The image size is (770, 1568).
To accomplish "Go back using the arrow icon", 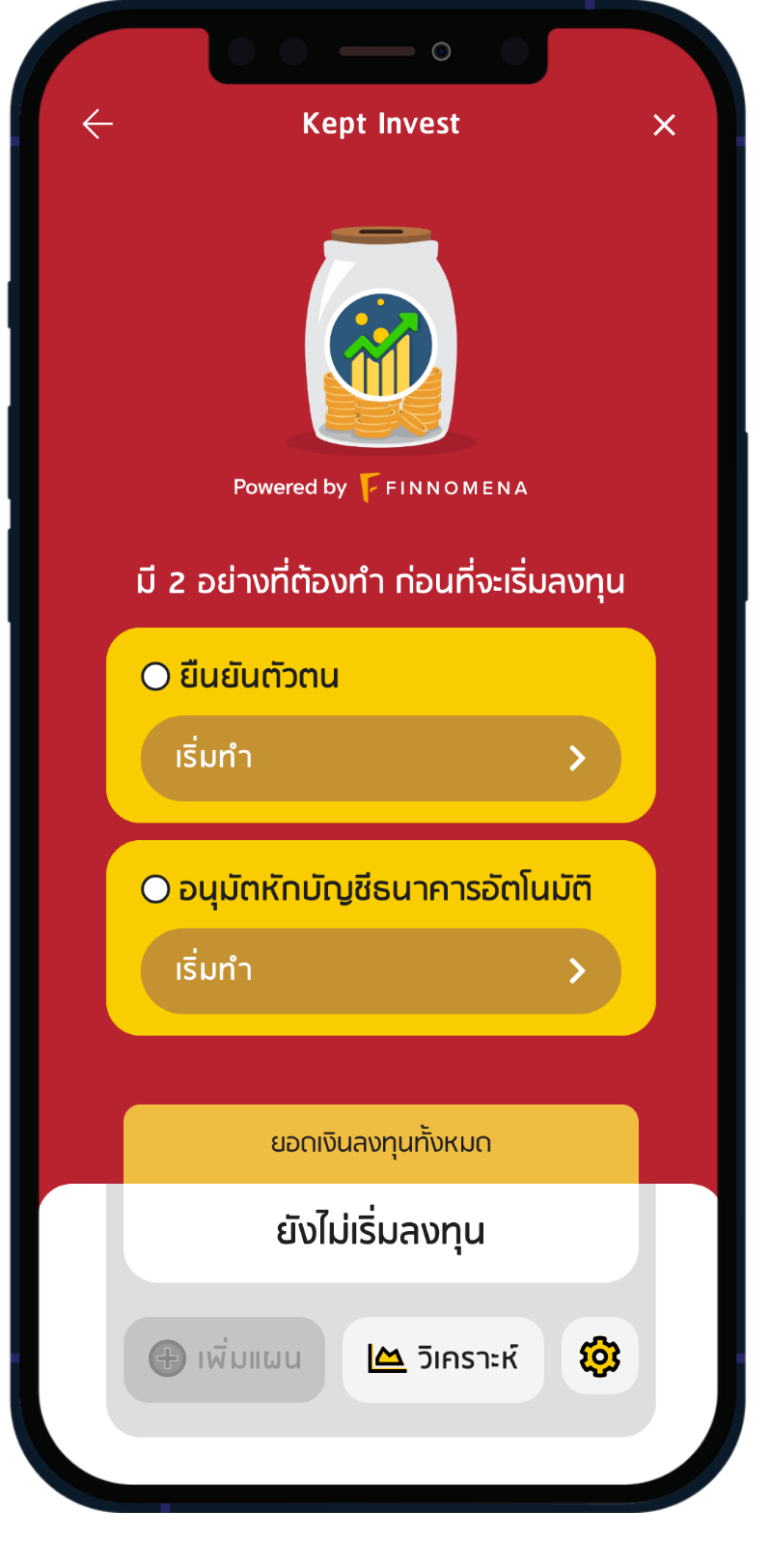I will pos(97,124).
